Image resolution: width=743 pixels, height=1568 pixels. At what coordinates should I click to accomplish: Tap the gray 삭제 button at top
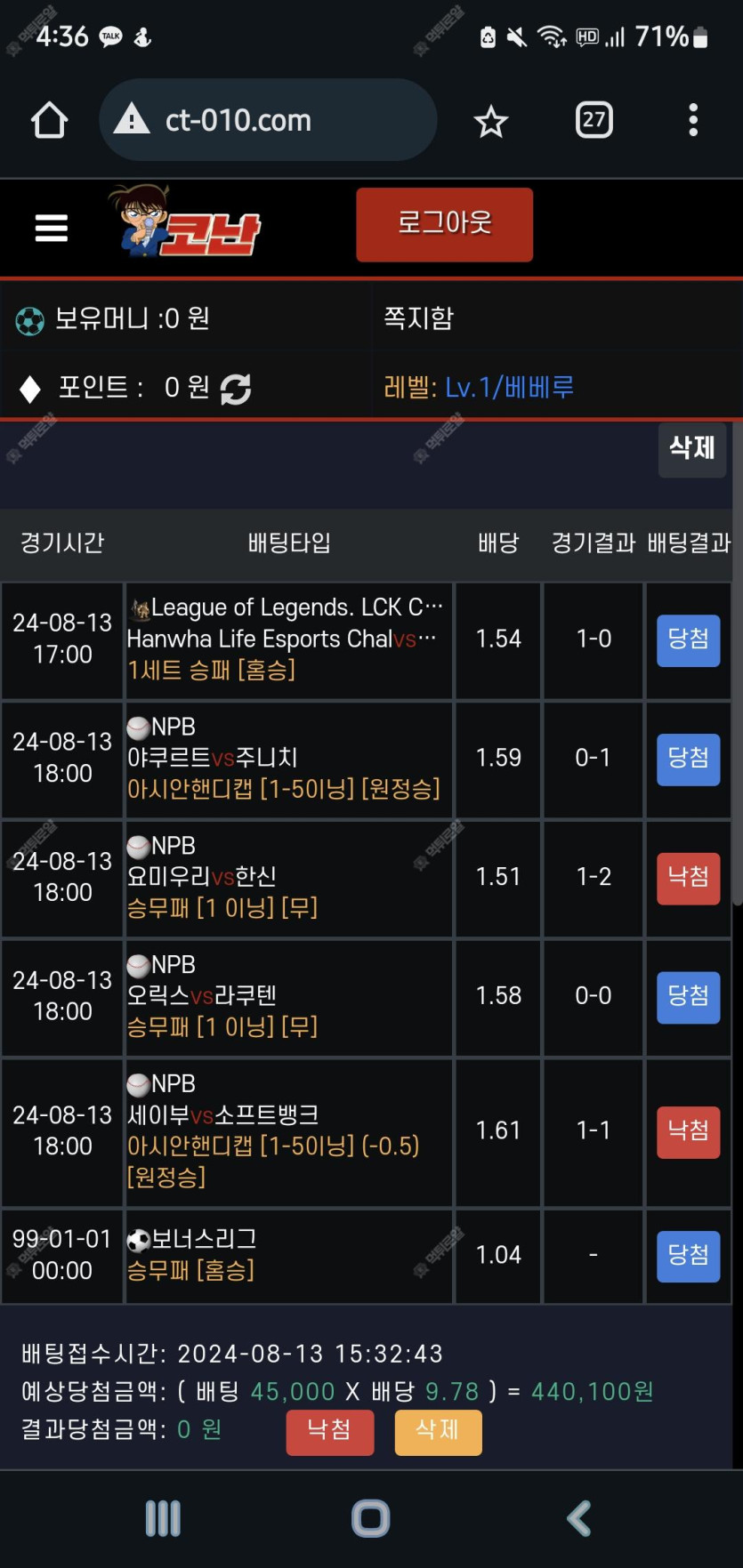(692, 449)
